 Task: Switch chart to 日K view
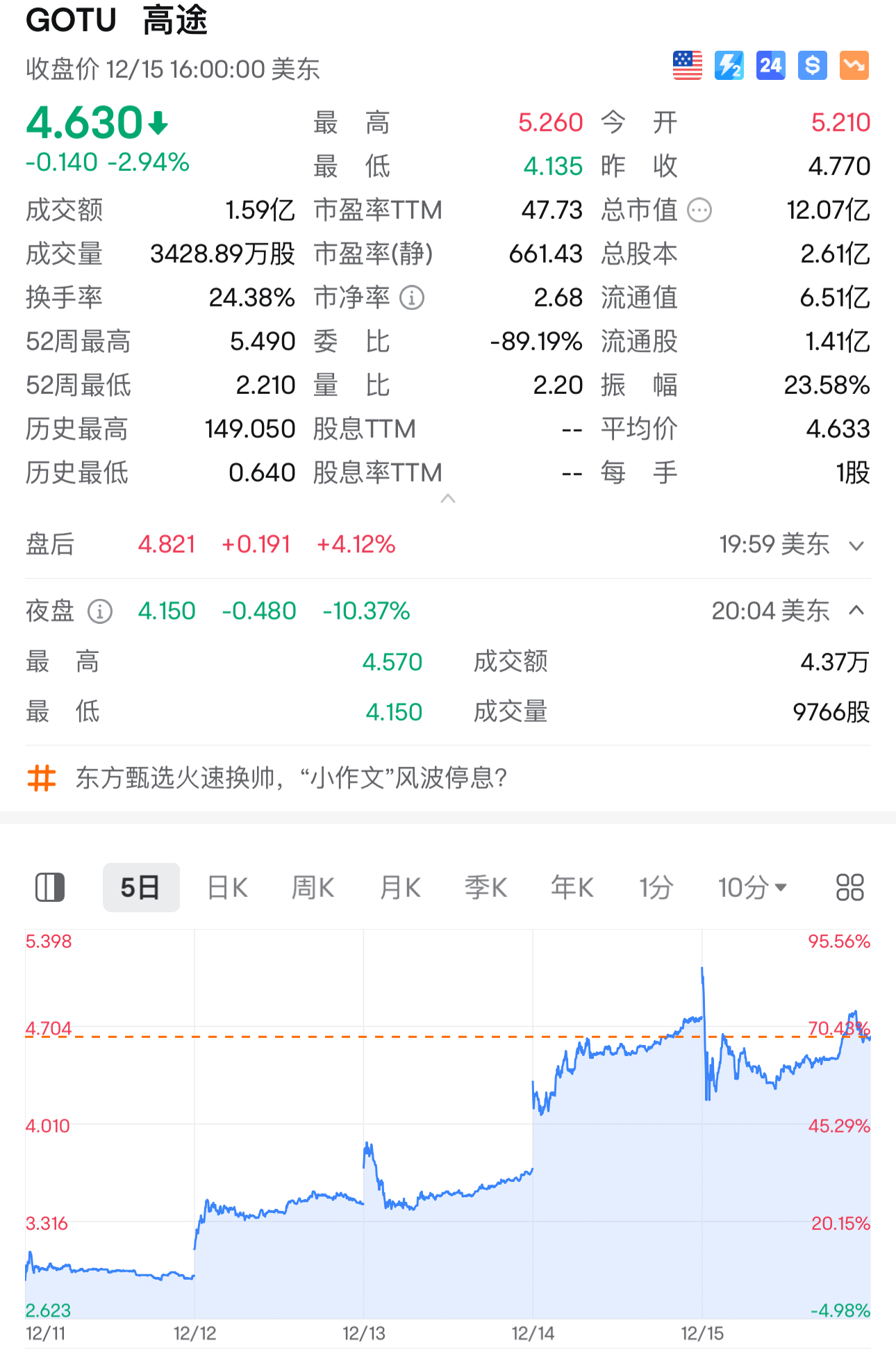(227, 887)
